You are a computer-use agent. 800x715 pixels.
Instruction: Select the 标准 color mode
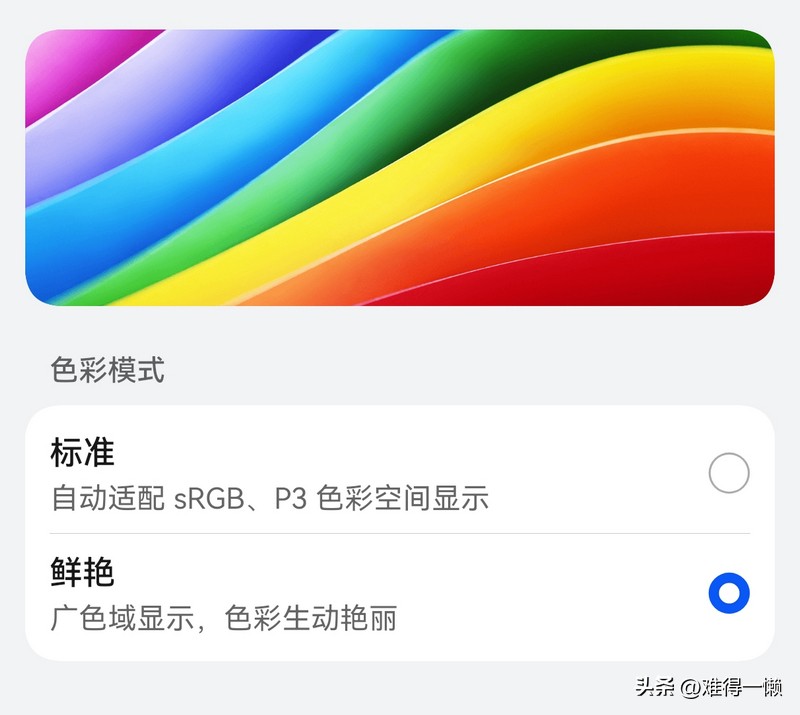(728, 473)
